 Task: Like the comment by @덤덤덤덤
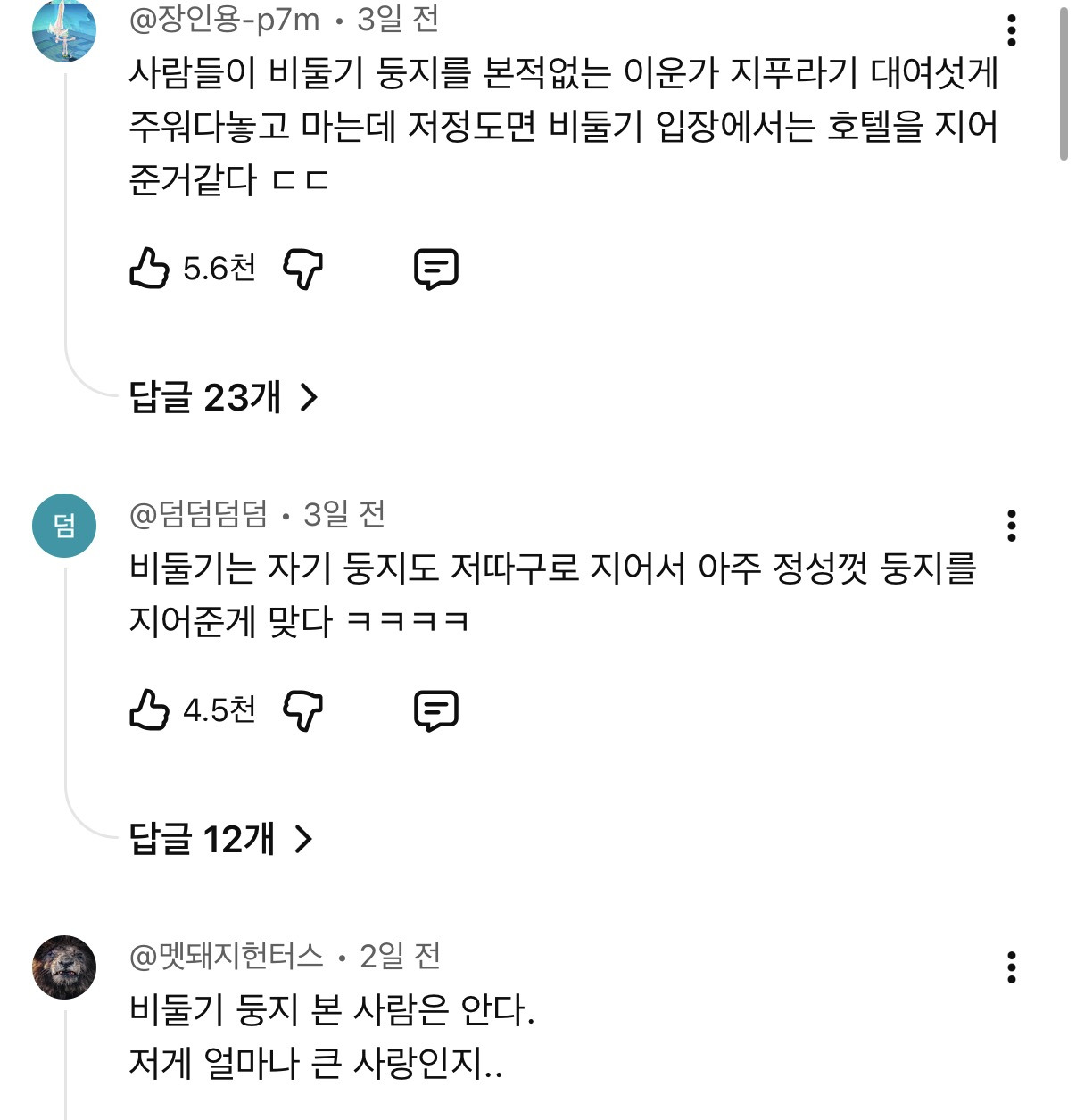[x=149, y=710]
